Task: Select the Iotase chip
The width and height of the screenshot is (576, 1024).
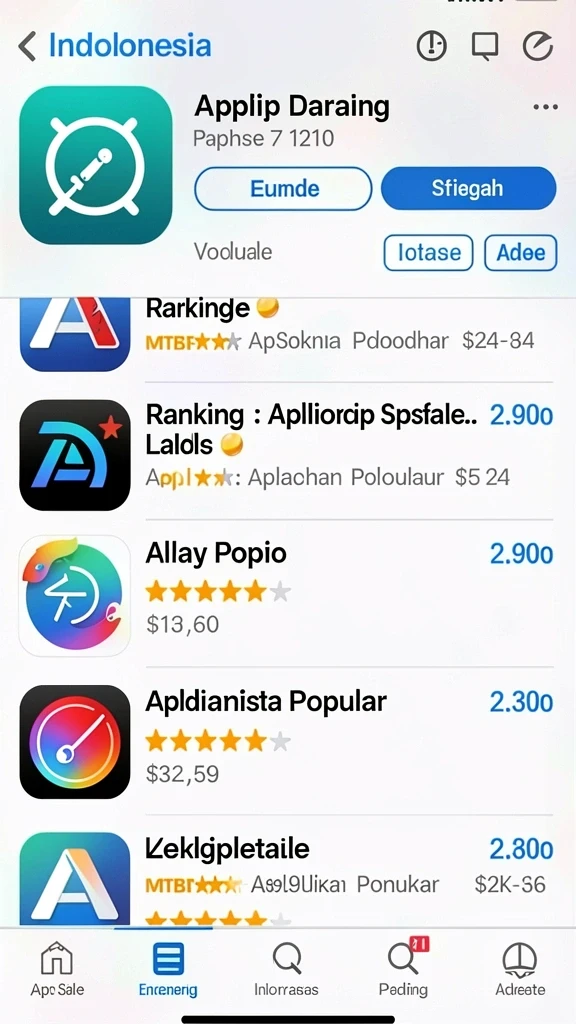Action: [428, 253]
